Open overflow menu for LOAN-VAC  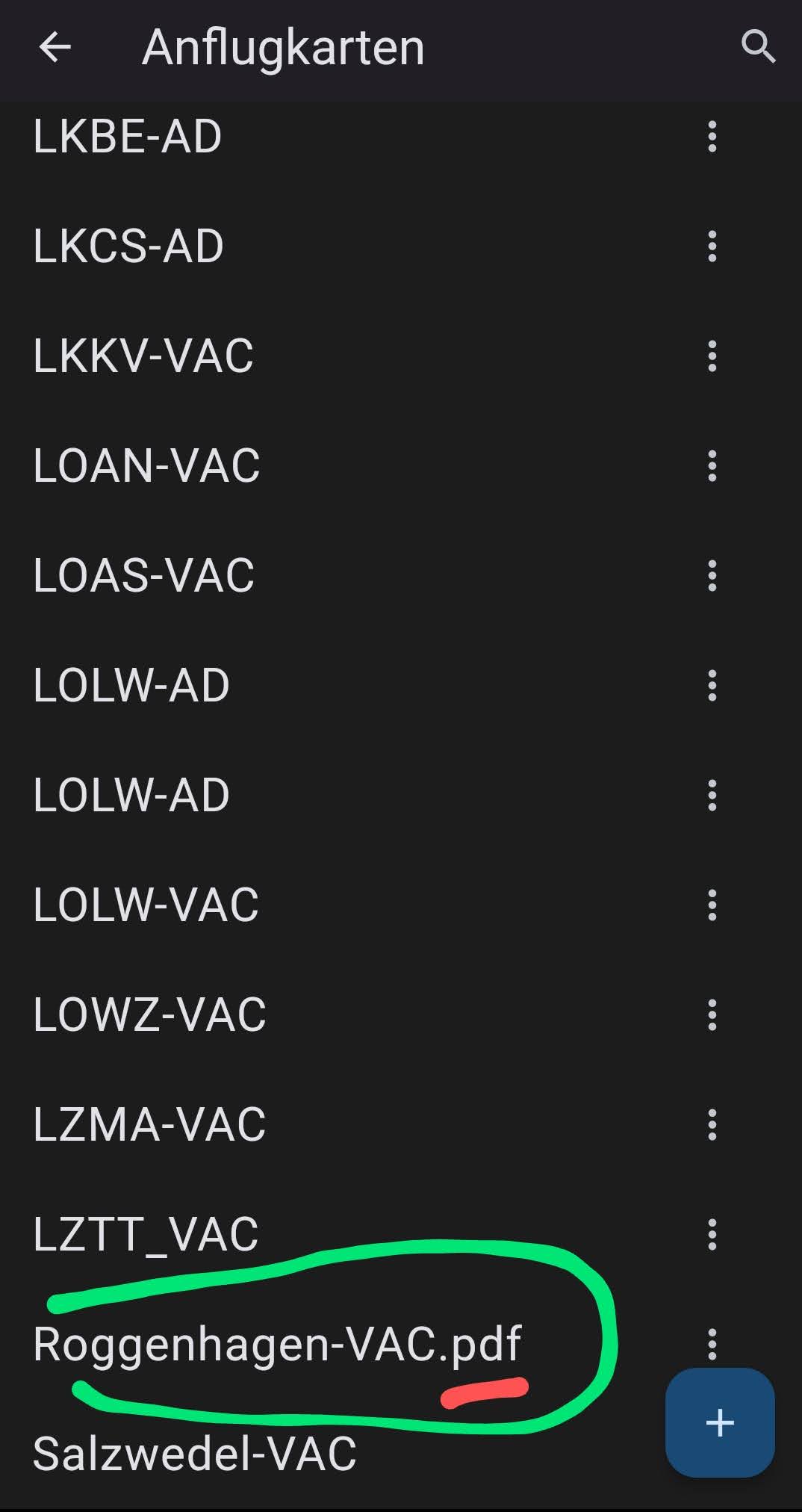click(x=712, y=466)
